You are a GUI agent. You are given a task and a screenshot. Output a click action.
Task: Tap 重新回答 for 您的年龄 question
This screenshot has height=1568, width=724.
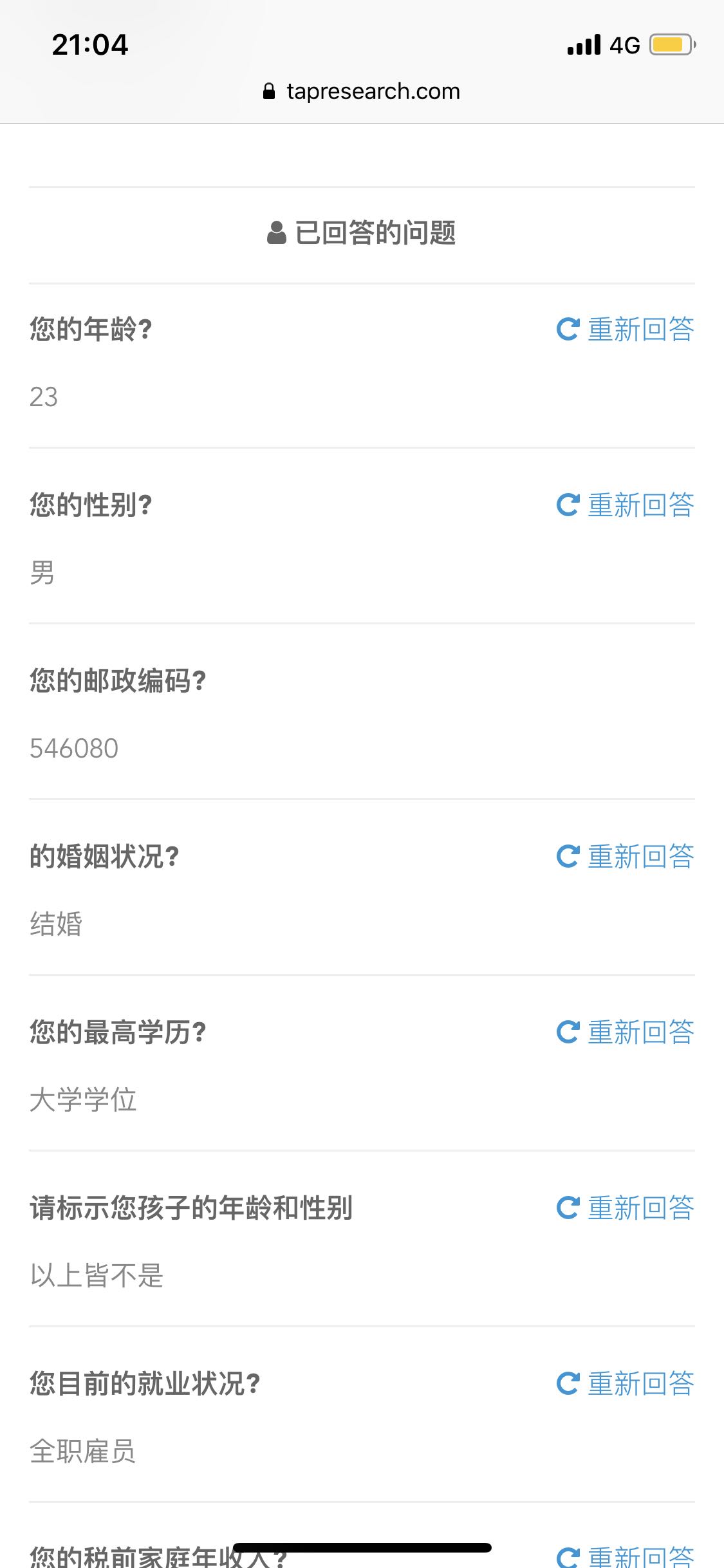[626, 330]
